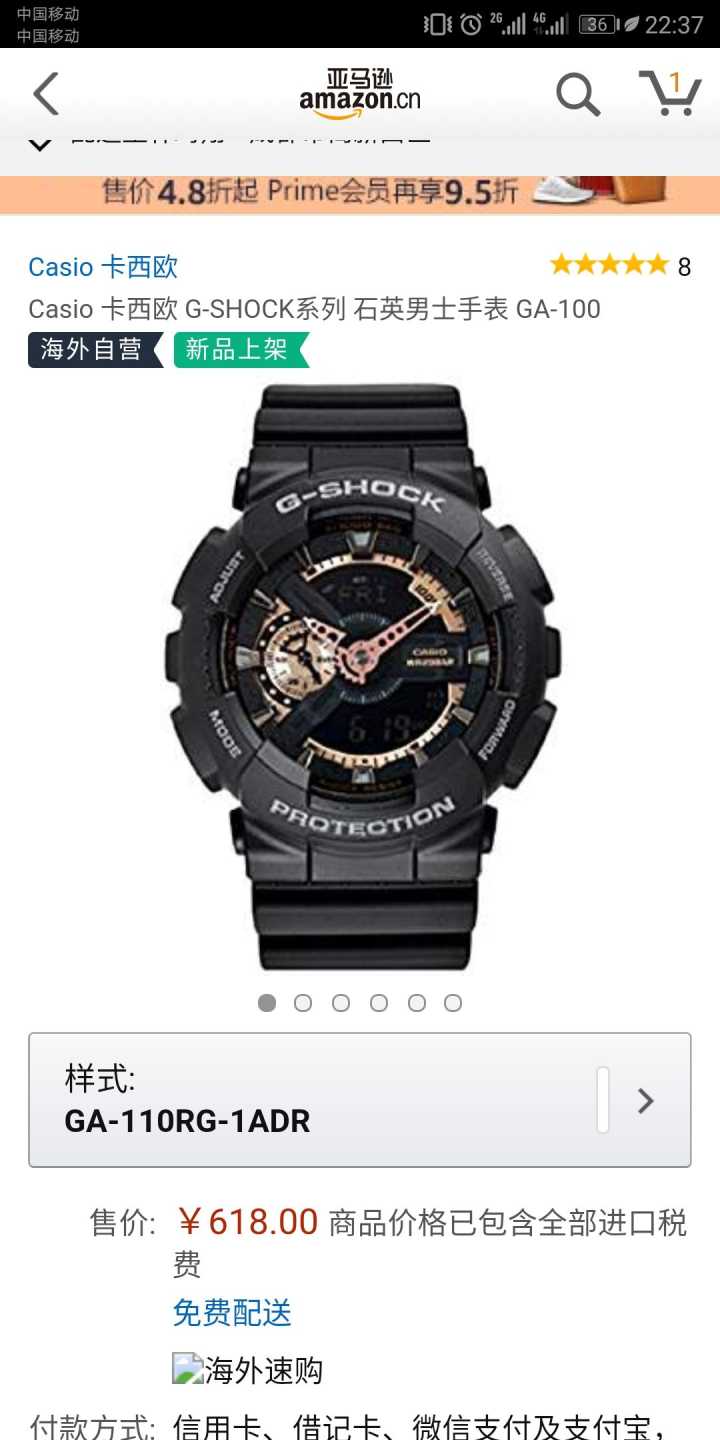Image resolution: width=720 pixels, height=1440 pixels.
Task: Go back using the top-left arrow
Action: [46, 94]
